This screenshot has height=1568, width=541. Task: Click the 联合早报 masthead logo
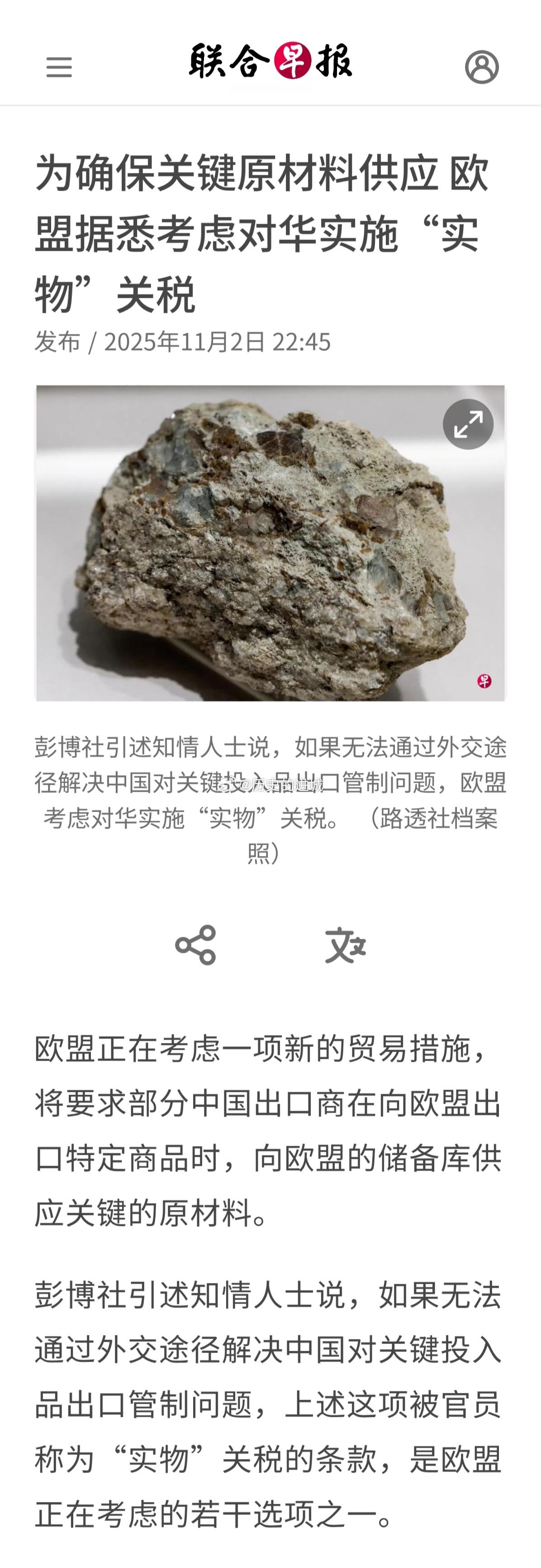point(270,62)
